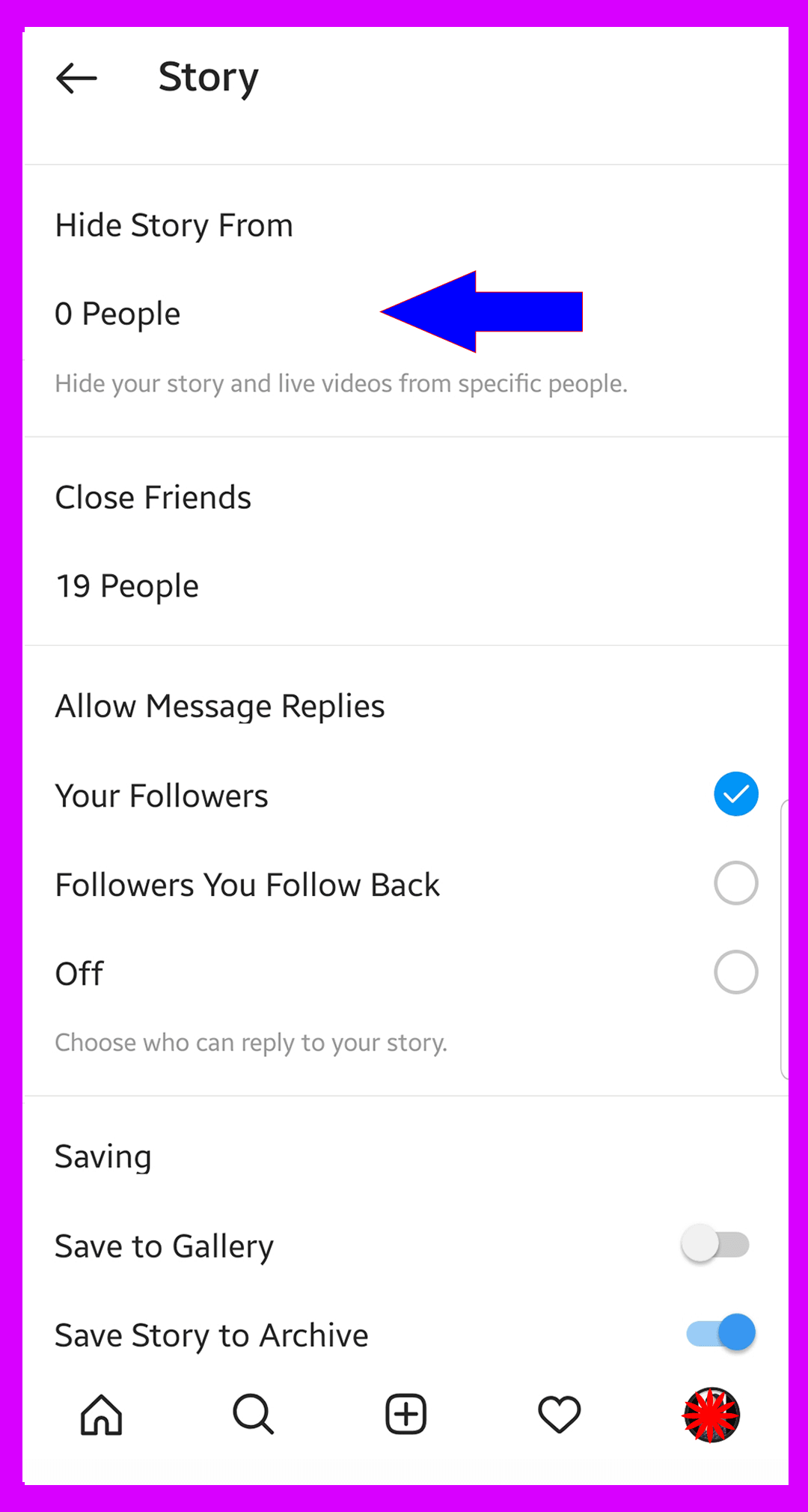This screenshot has width=808, height=1512.
Task: Disable Save Story to Archive
Action: point(721,1333)
